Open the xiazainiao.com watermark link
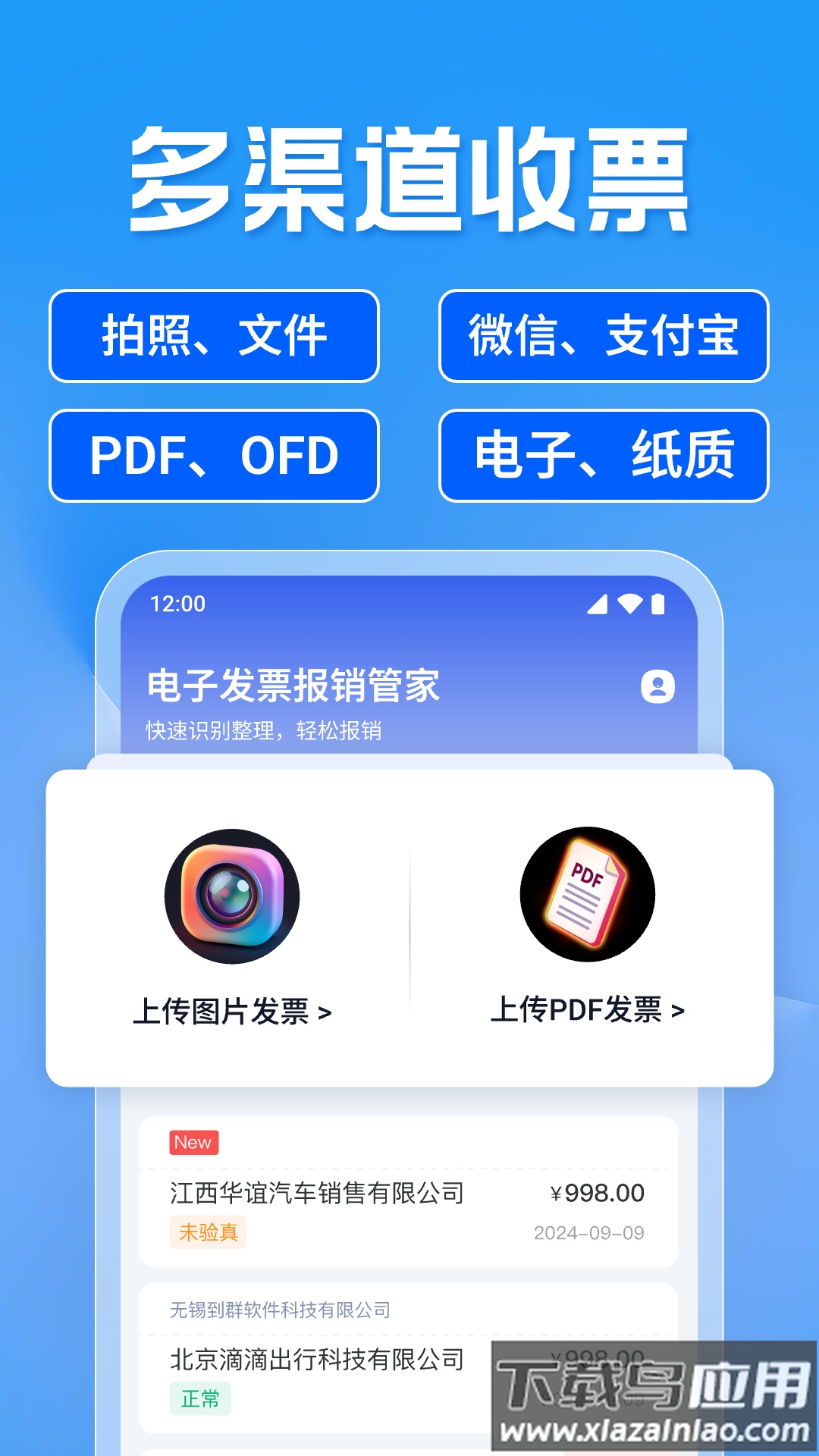This screenshot has width=819, height=1456. point(654,1427)
